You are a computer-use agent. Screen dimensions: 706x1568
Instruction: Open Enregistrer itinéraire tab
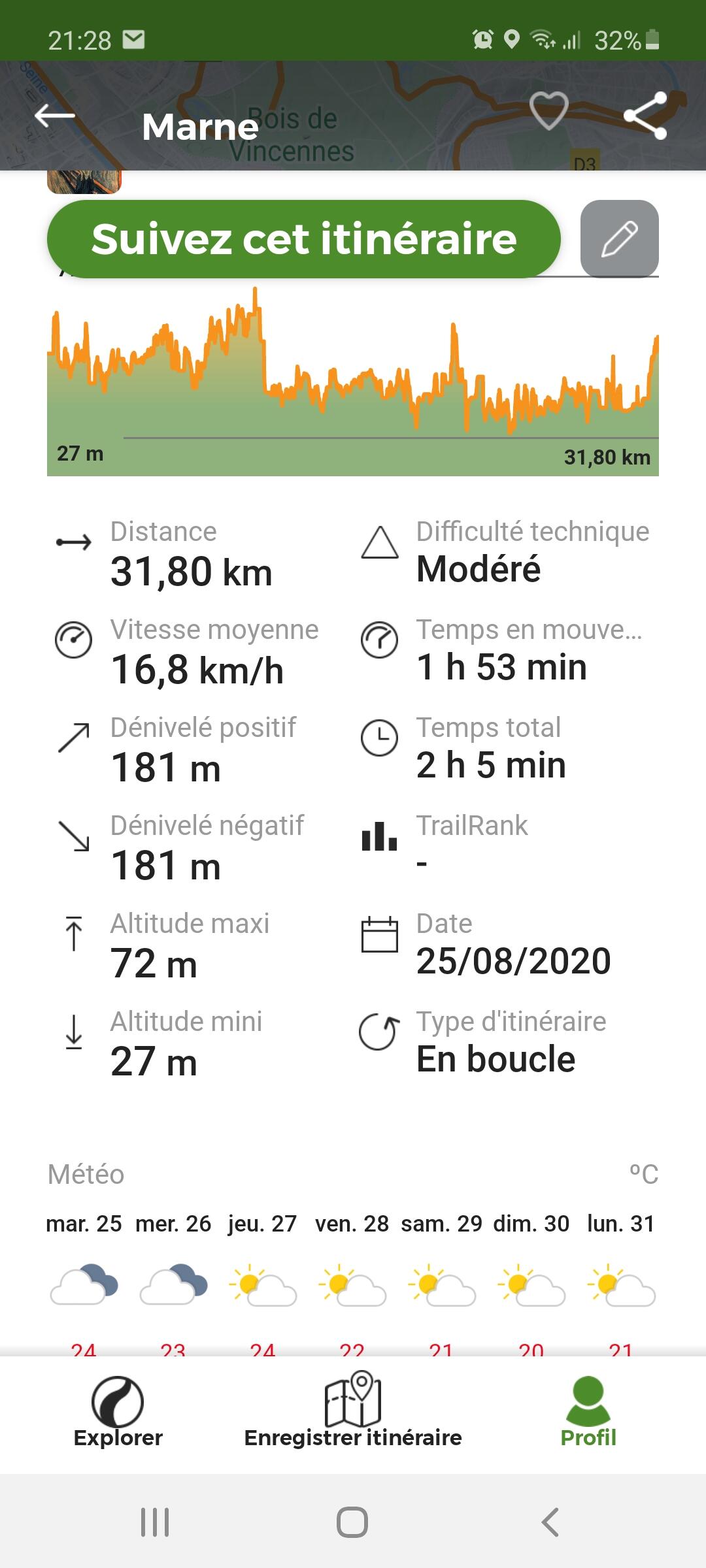(x=353, y=1411)
